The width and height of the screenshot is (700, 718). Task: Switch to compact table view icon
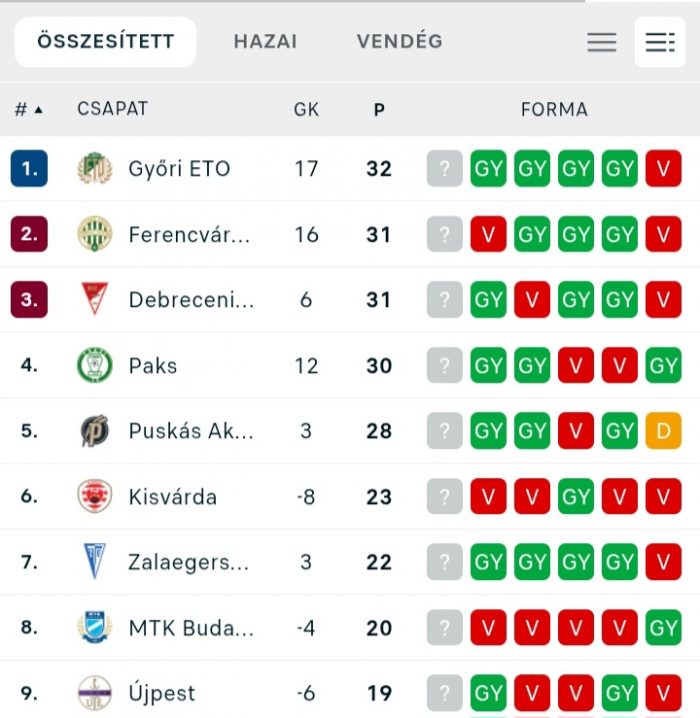pos(601,42)
